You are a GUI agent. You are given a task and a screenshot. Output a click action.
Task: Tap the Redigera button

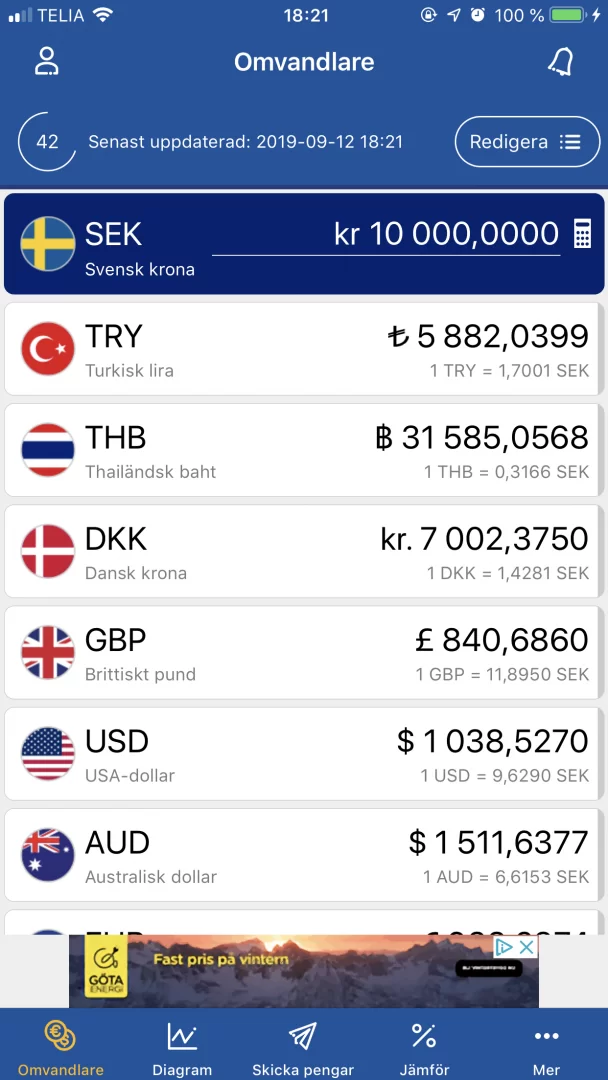pos(527,142)
